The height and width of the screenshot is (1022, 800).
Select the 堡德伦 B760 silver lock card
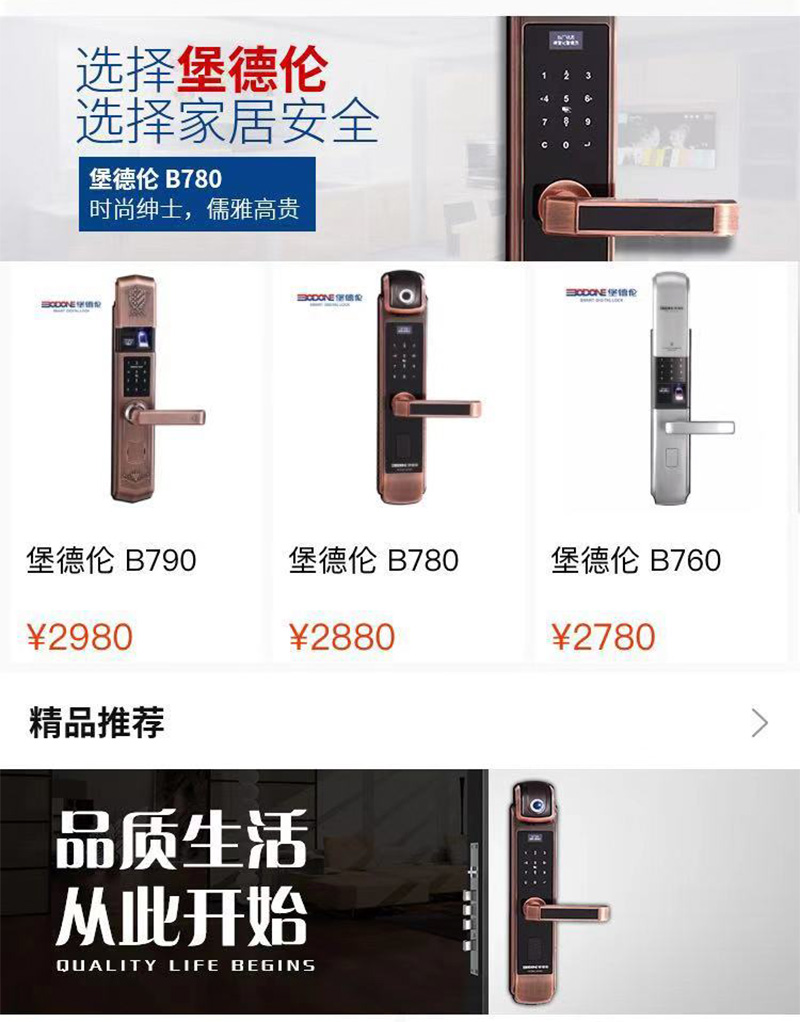click(x=663, y=460)
